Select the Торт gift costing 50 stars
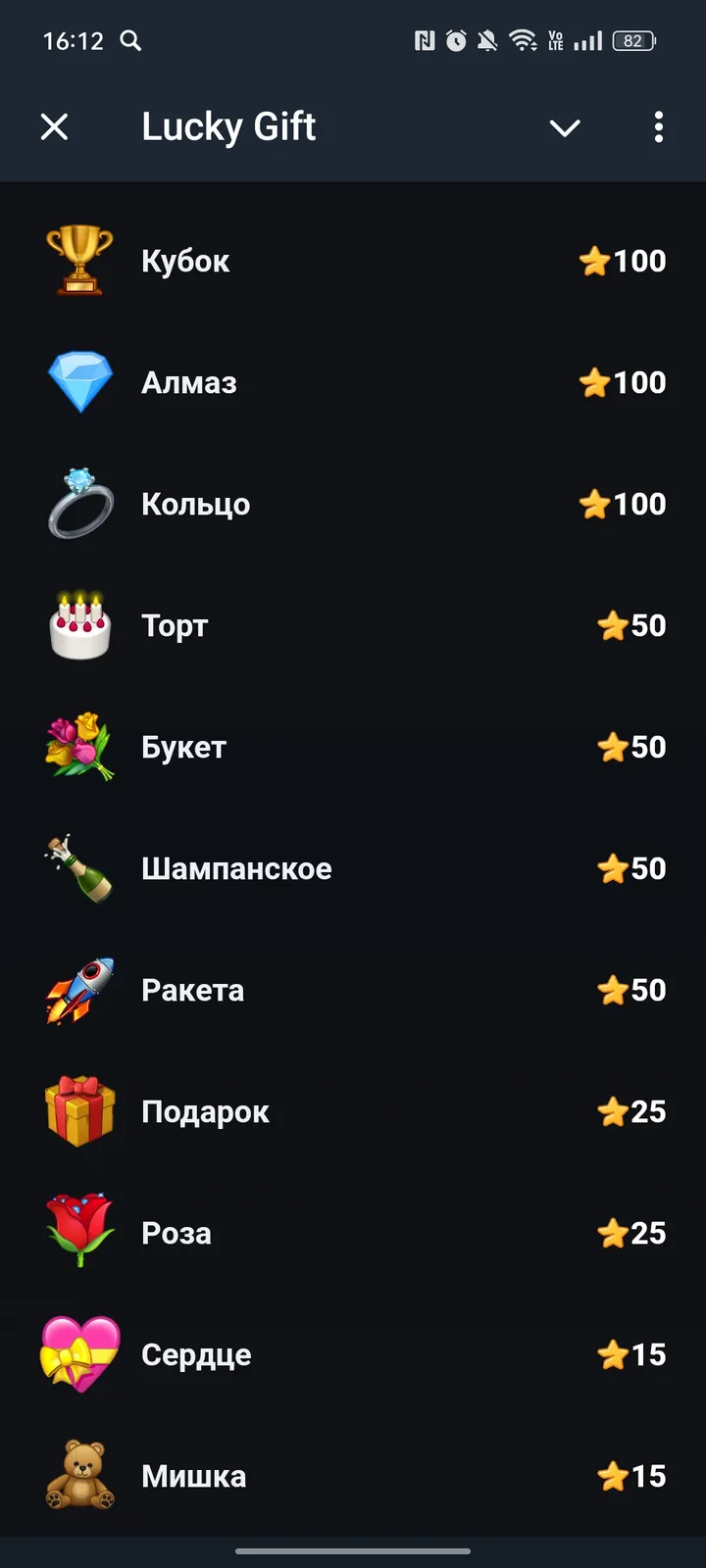The image size is (706, 1568). click(353, 625)
